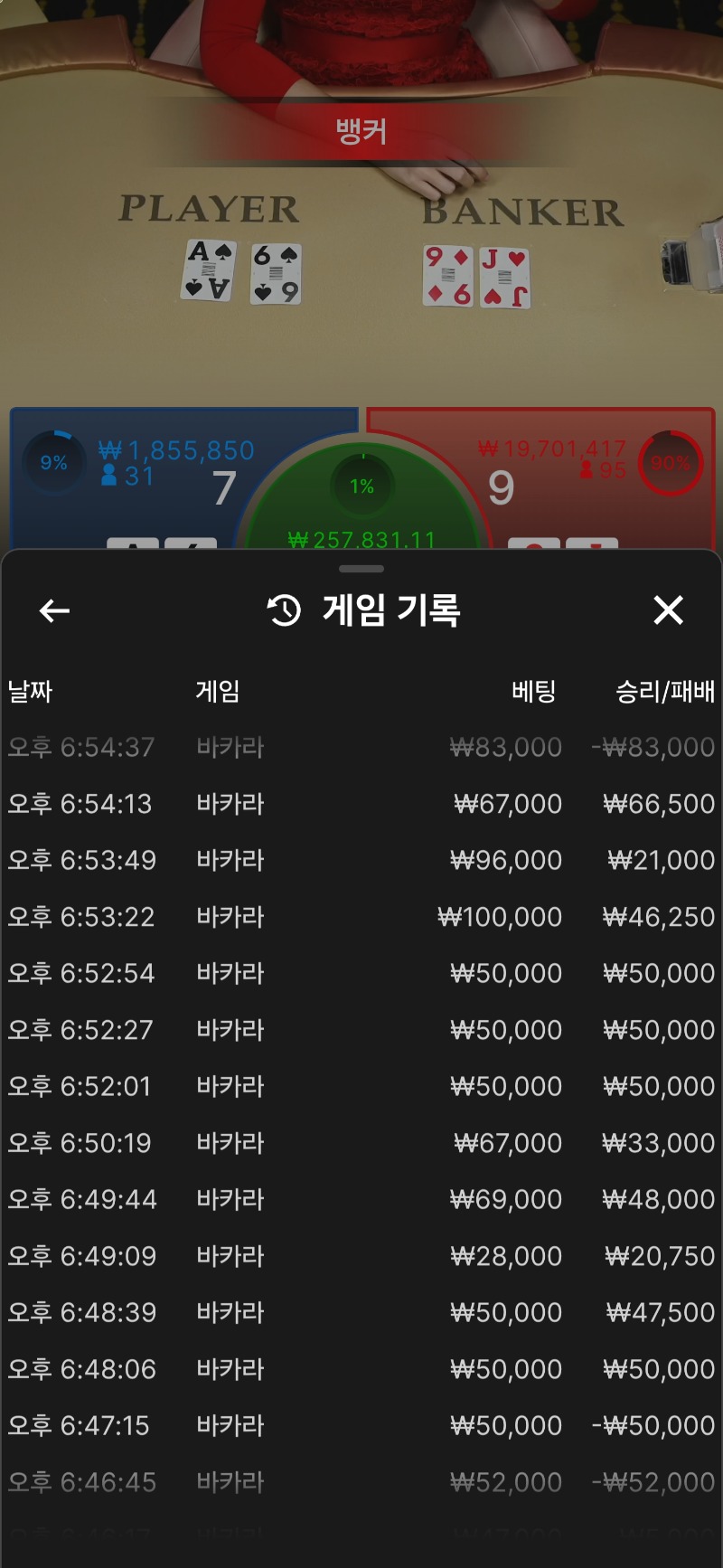View the 오후 6:53:22 round with ₩100,000 bet
The image size is (723, 1568).
[361, 917]
